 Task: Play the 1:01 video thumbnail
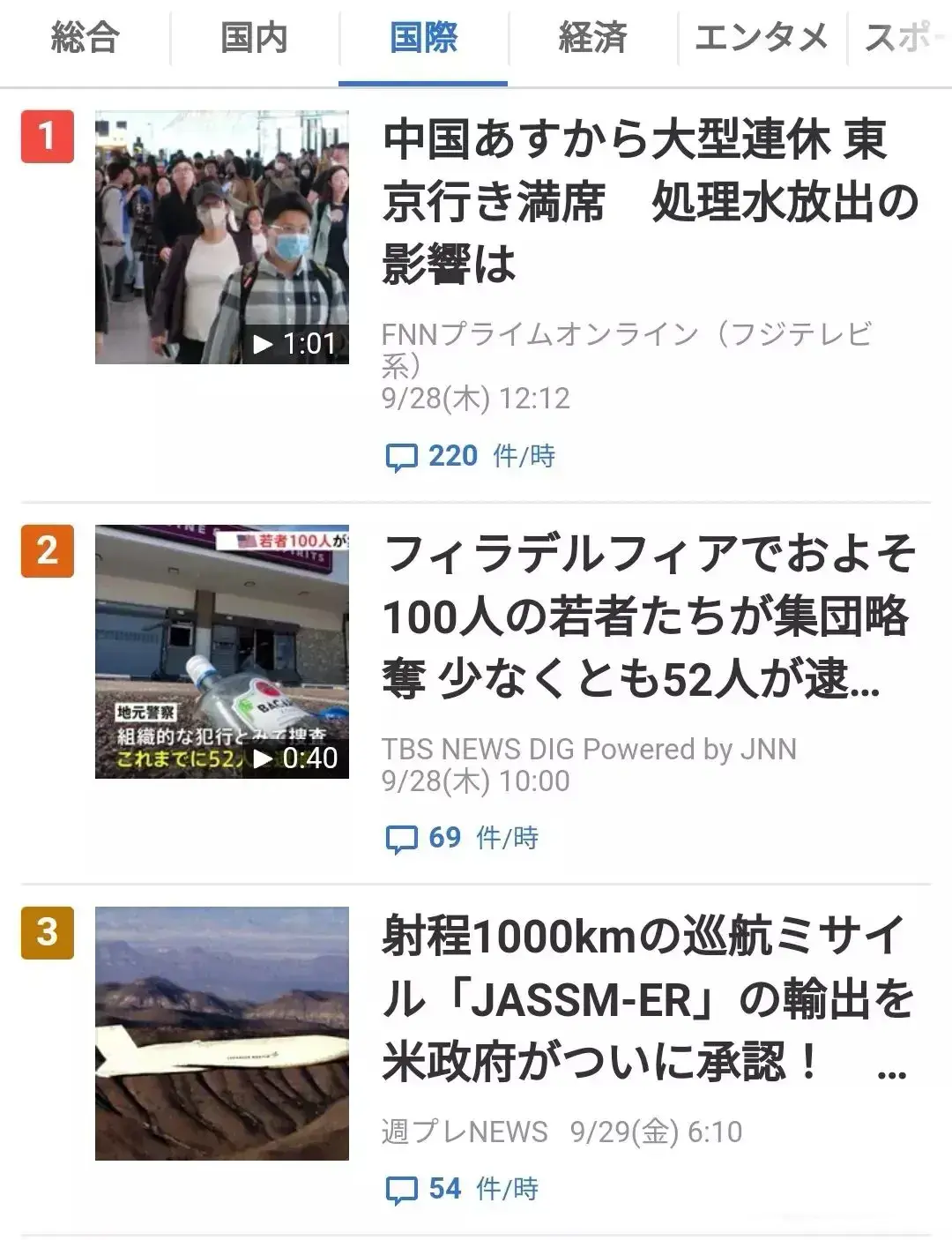coord(222,237)
